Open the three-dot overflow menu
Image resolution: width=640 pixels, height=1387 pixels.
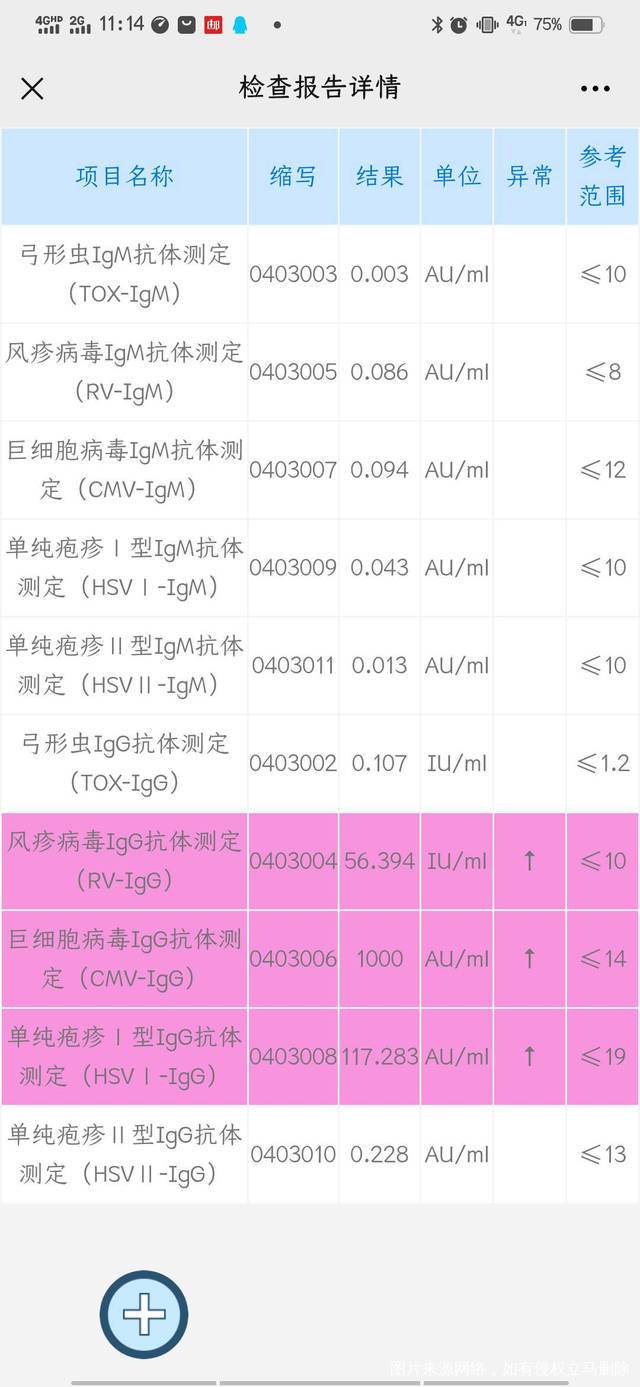(595, 89)
